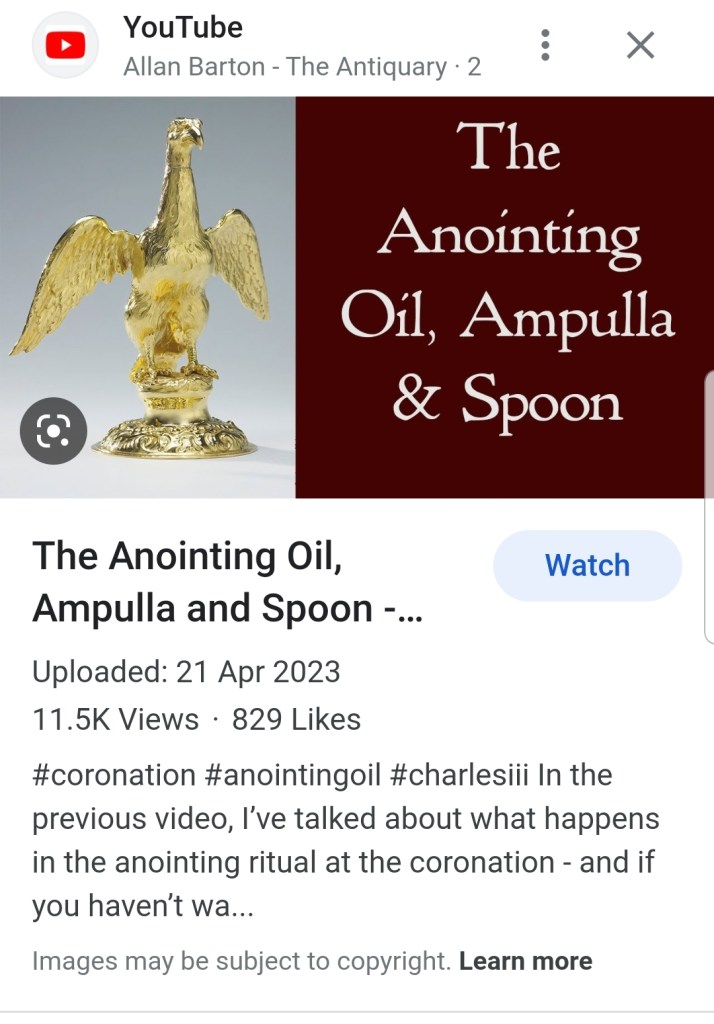
Task: Tap the Watch button
Action: coord(587,565)
